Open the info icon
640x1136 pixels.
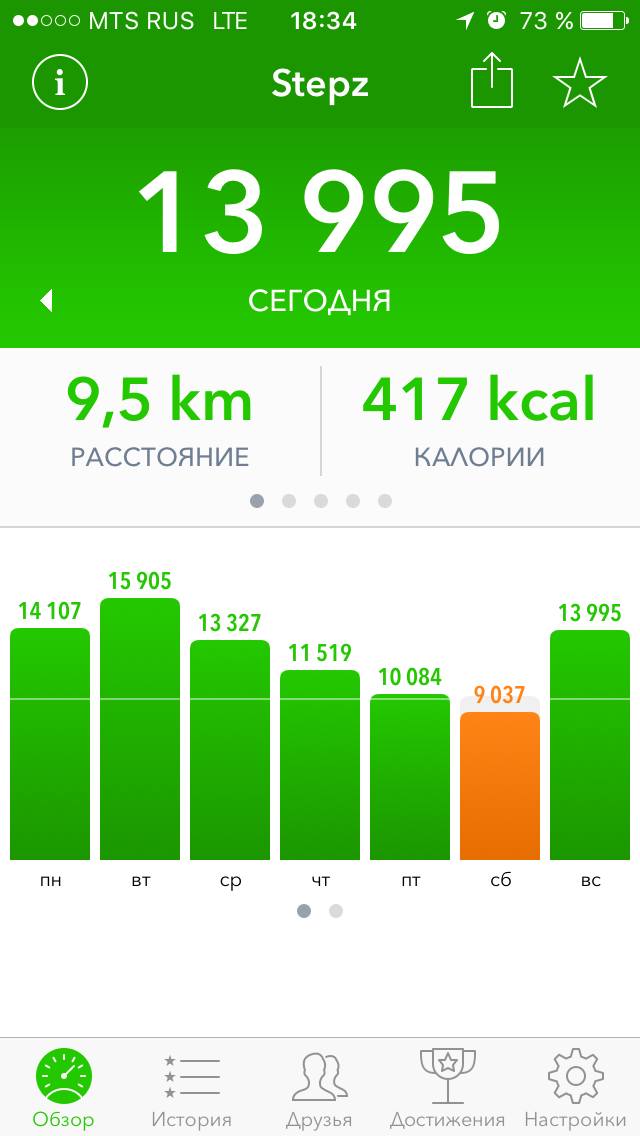pyautogui.click(x=60, y=83)
